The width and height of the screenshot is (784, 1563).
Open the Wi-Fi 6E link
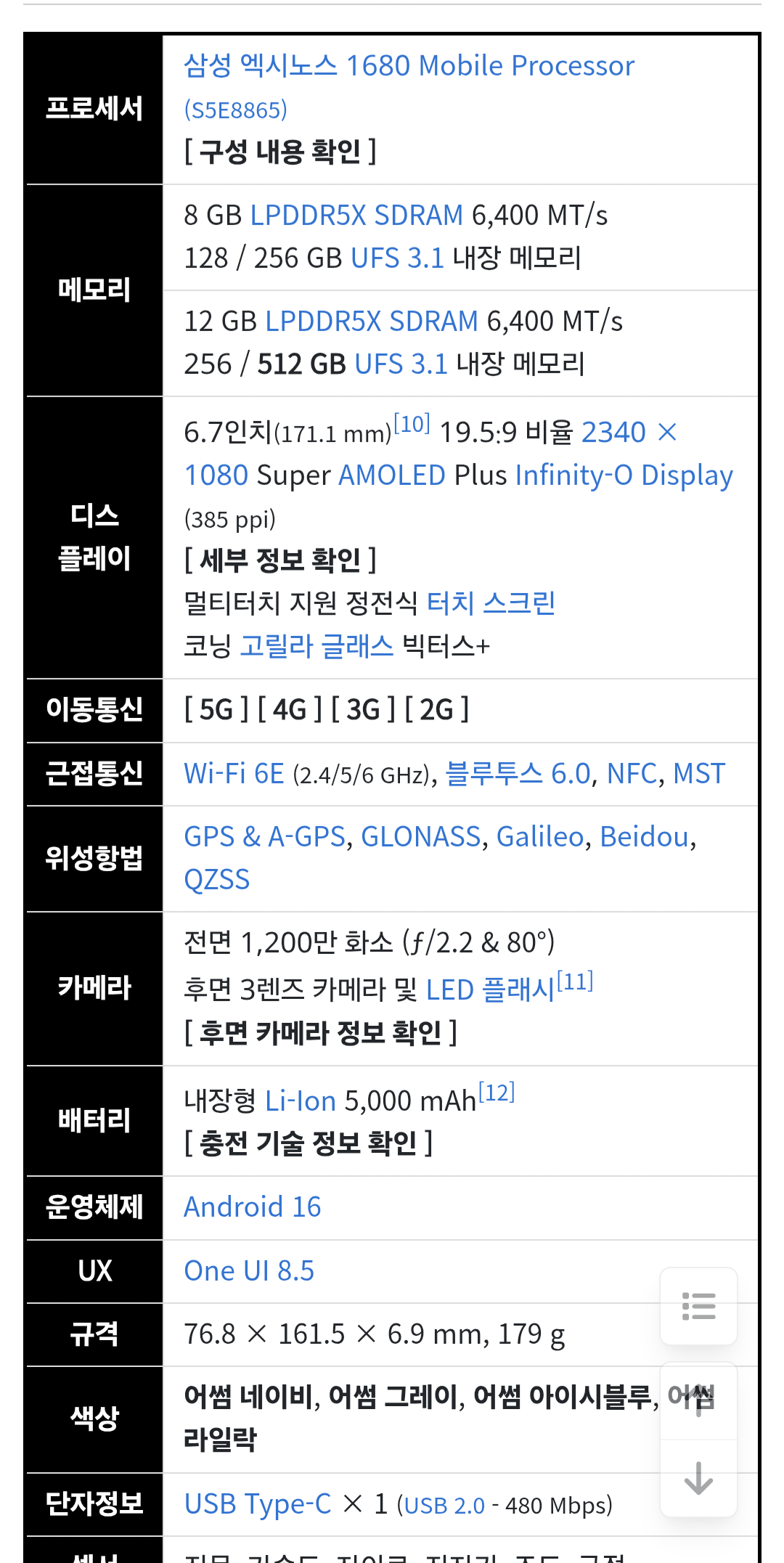pyautogui.click(x=234, y=774)
